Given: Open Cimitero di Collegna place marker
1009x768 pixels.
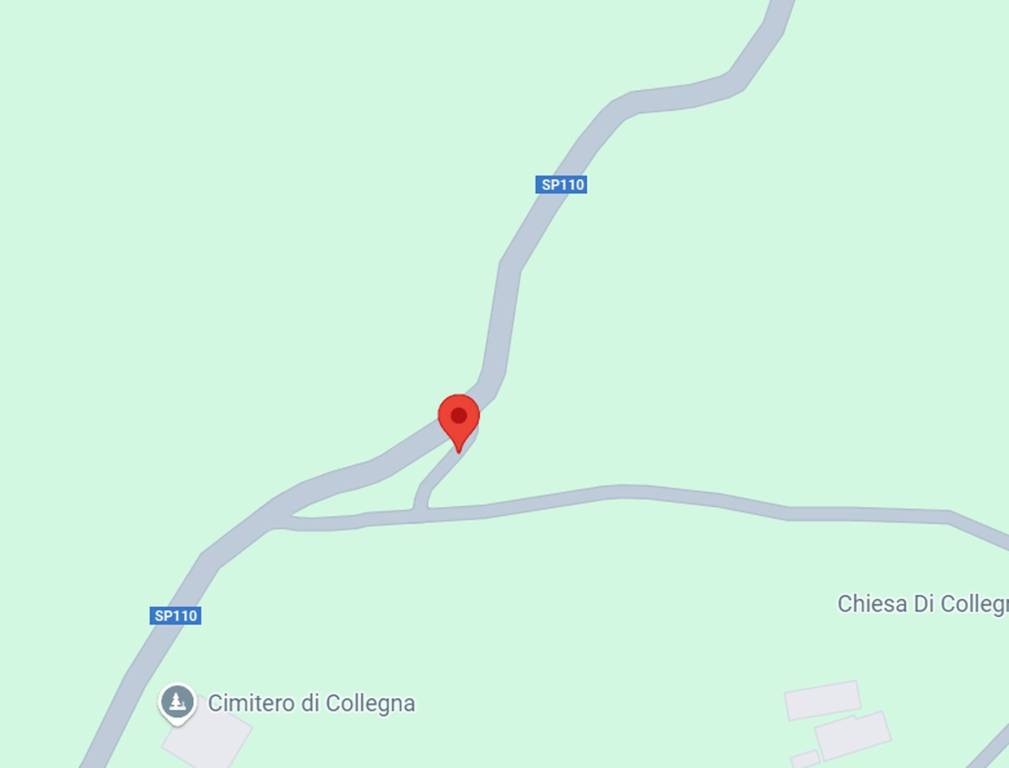Looking at the screenshot, I should click(177, 702).
